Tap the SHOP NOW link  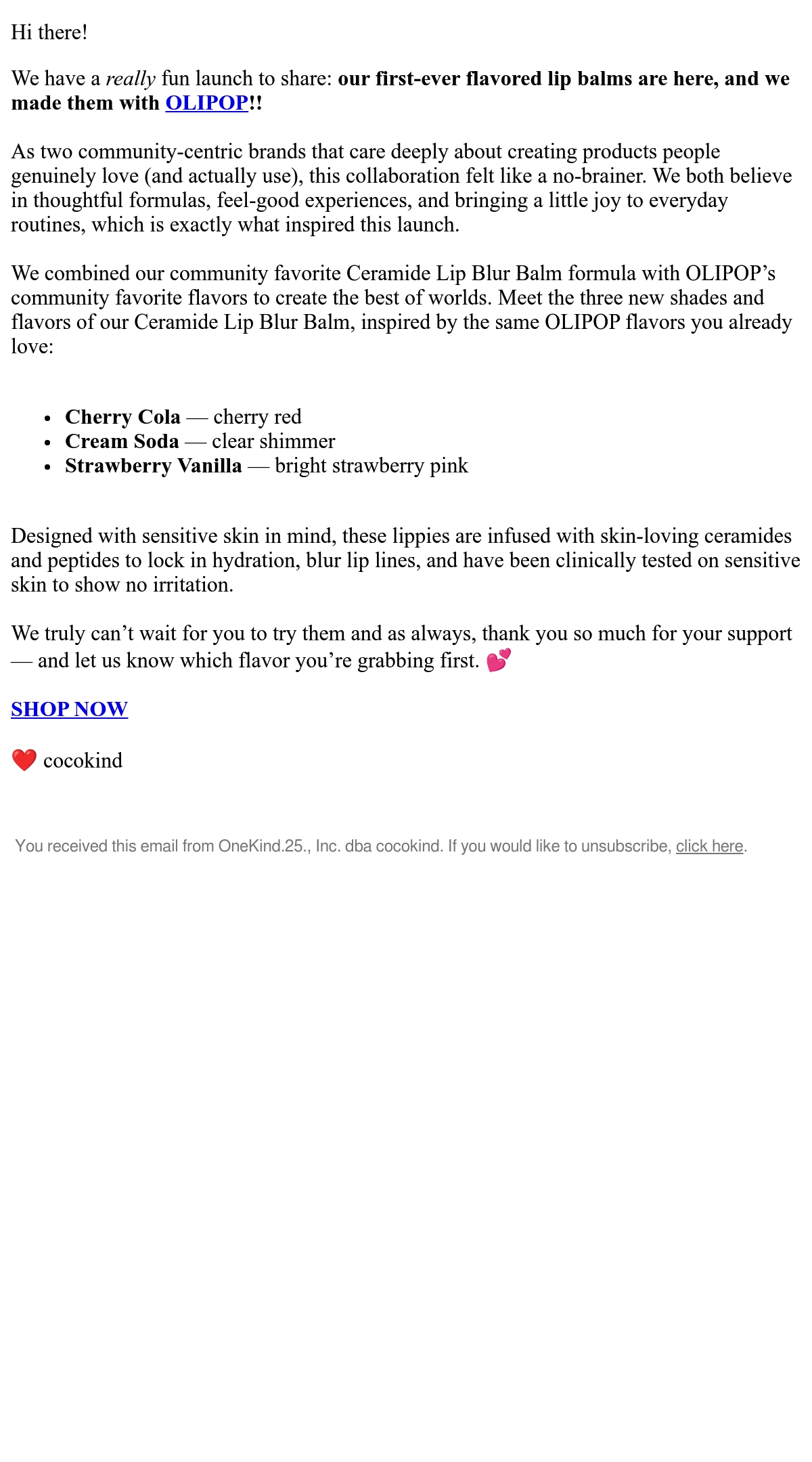pyautogui.click(x=70, y=709)
